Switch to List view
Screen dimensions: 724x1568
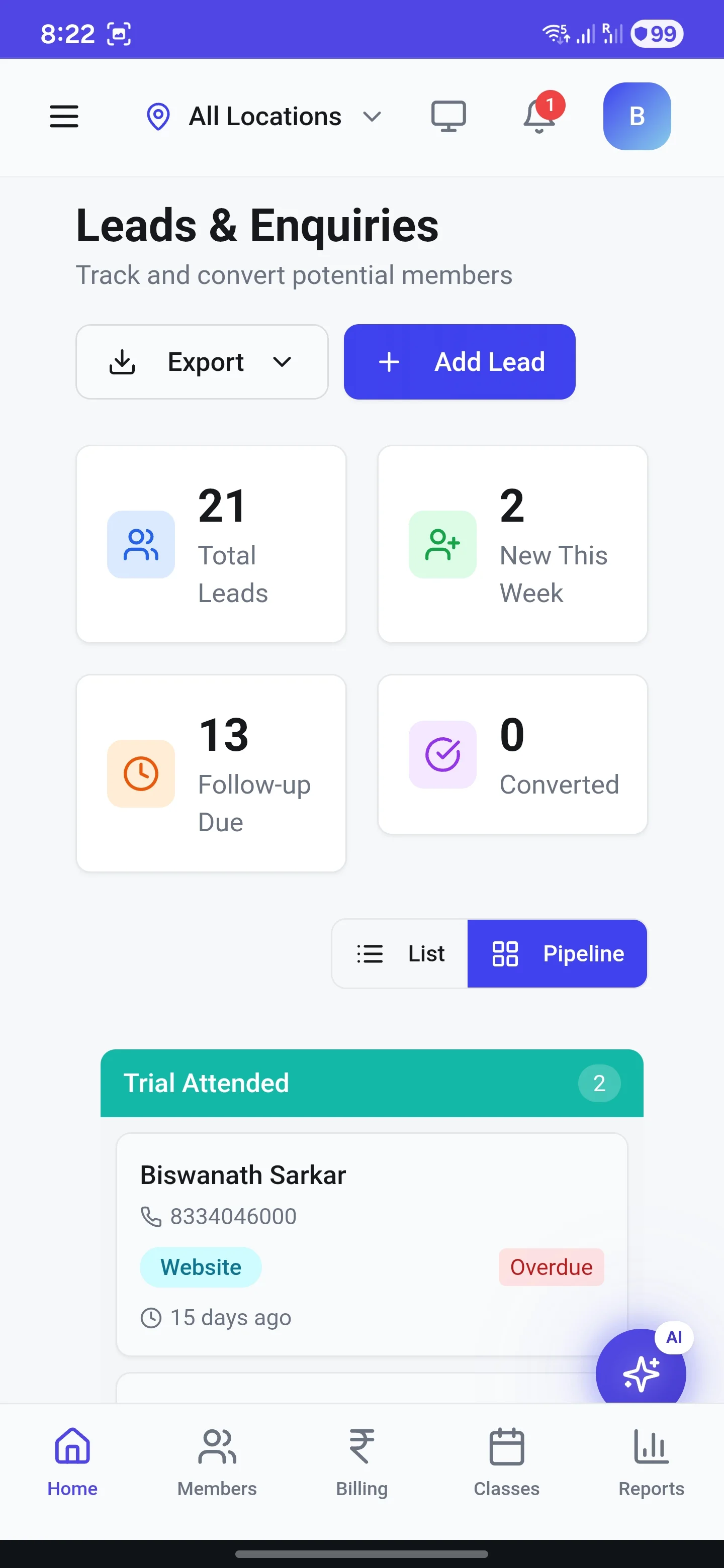tap(400, 953)
